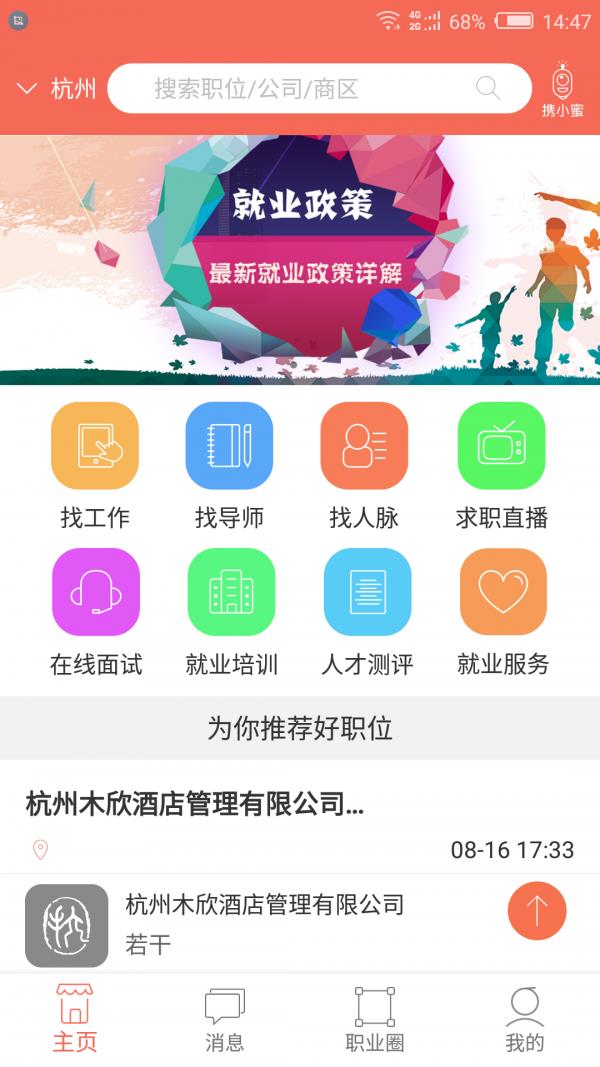Open the 杭州 city selector dropdown
Viewport: 600px width, 1067px height.
click(58, 90)
